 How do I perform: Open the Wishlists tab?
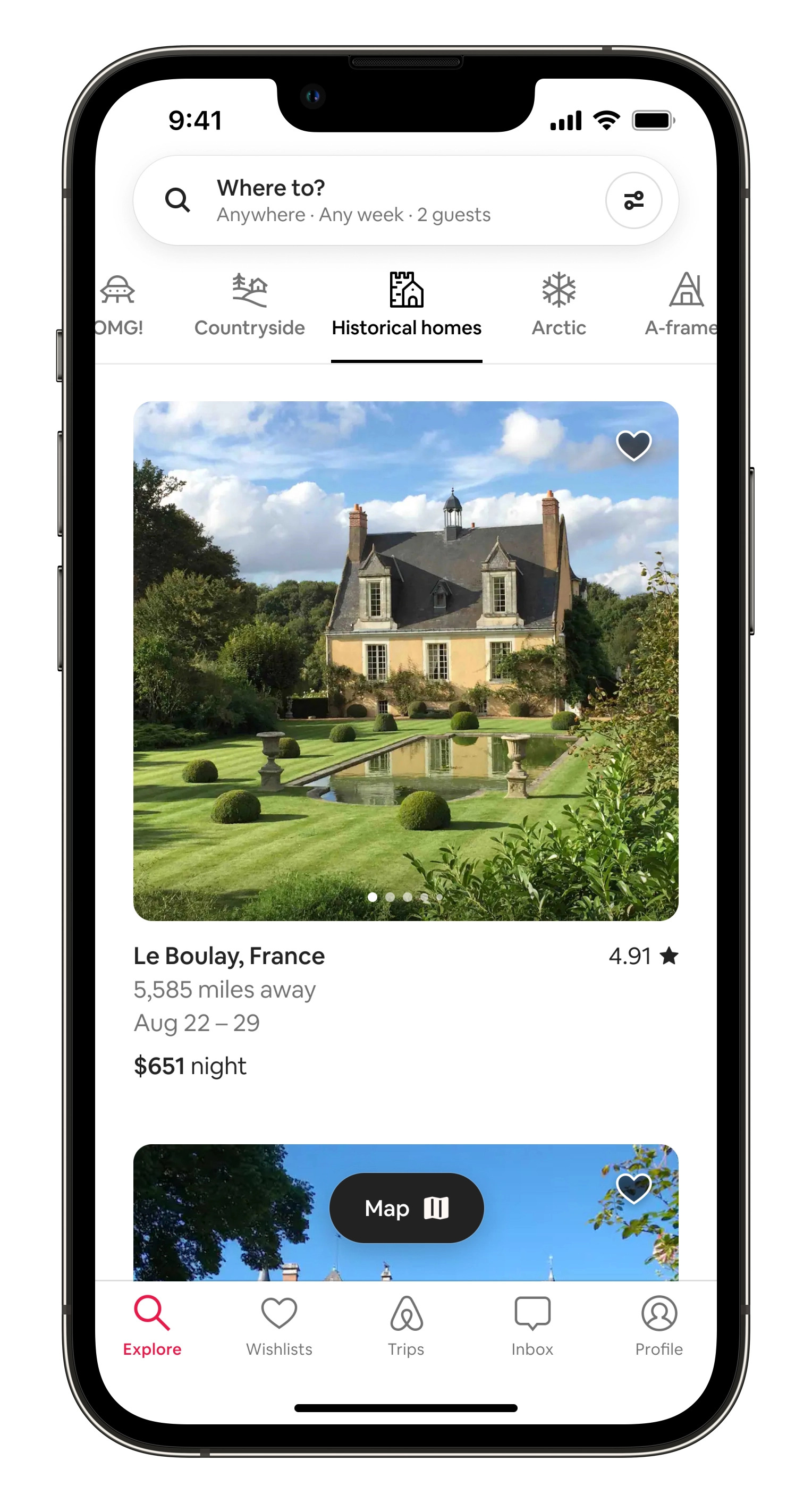click(279, 1325)
